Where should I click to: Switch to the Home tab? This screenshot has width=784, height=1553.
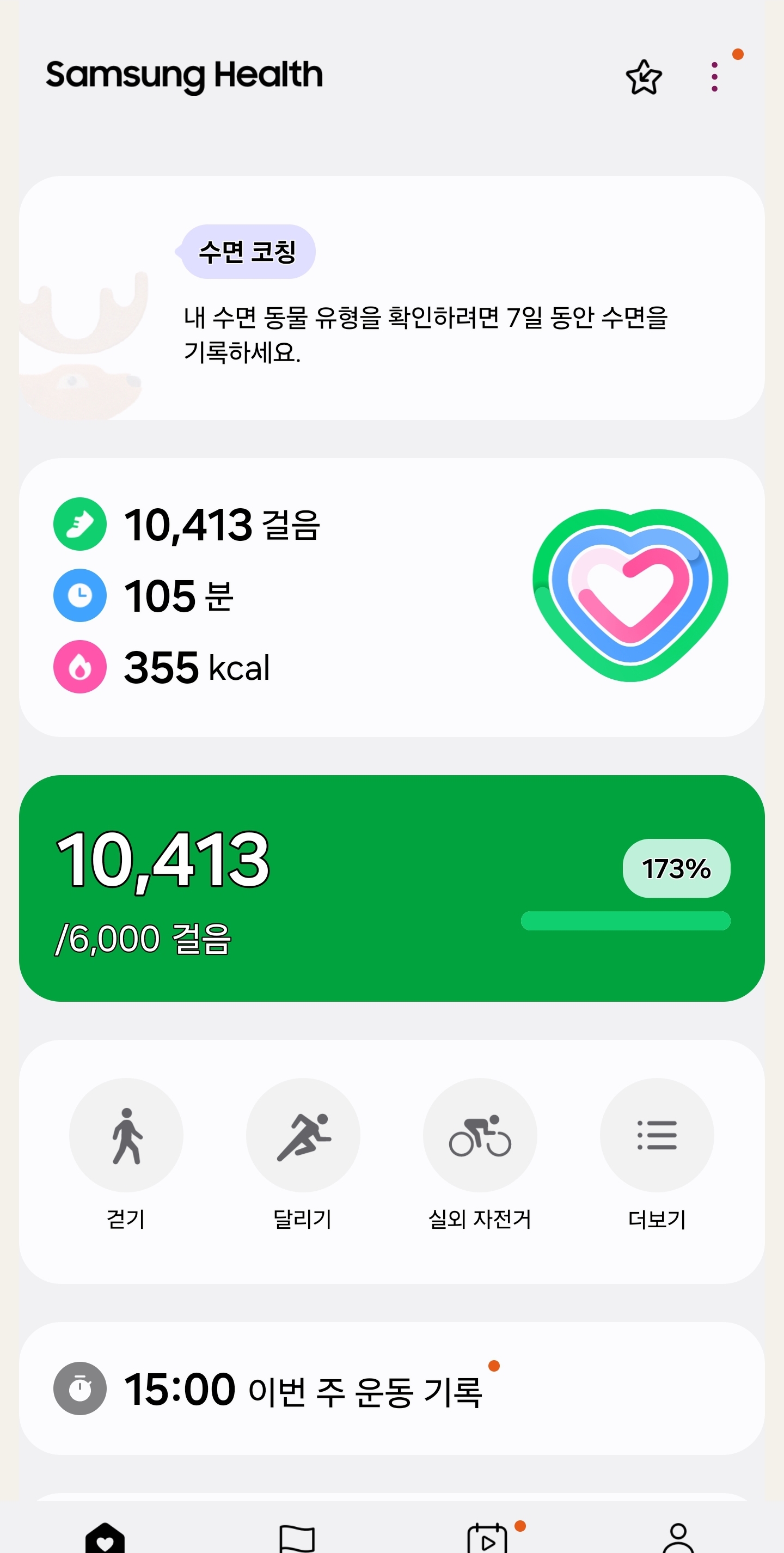pyautogui.click(x=105, y=1537)
